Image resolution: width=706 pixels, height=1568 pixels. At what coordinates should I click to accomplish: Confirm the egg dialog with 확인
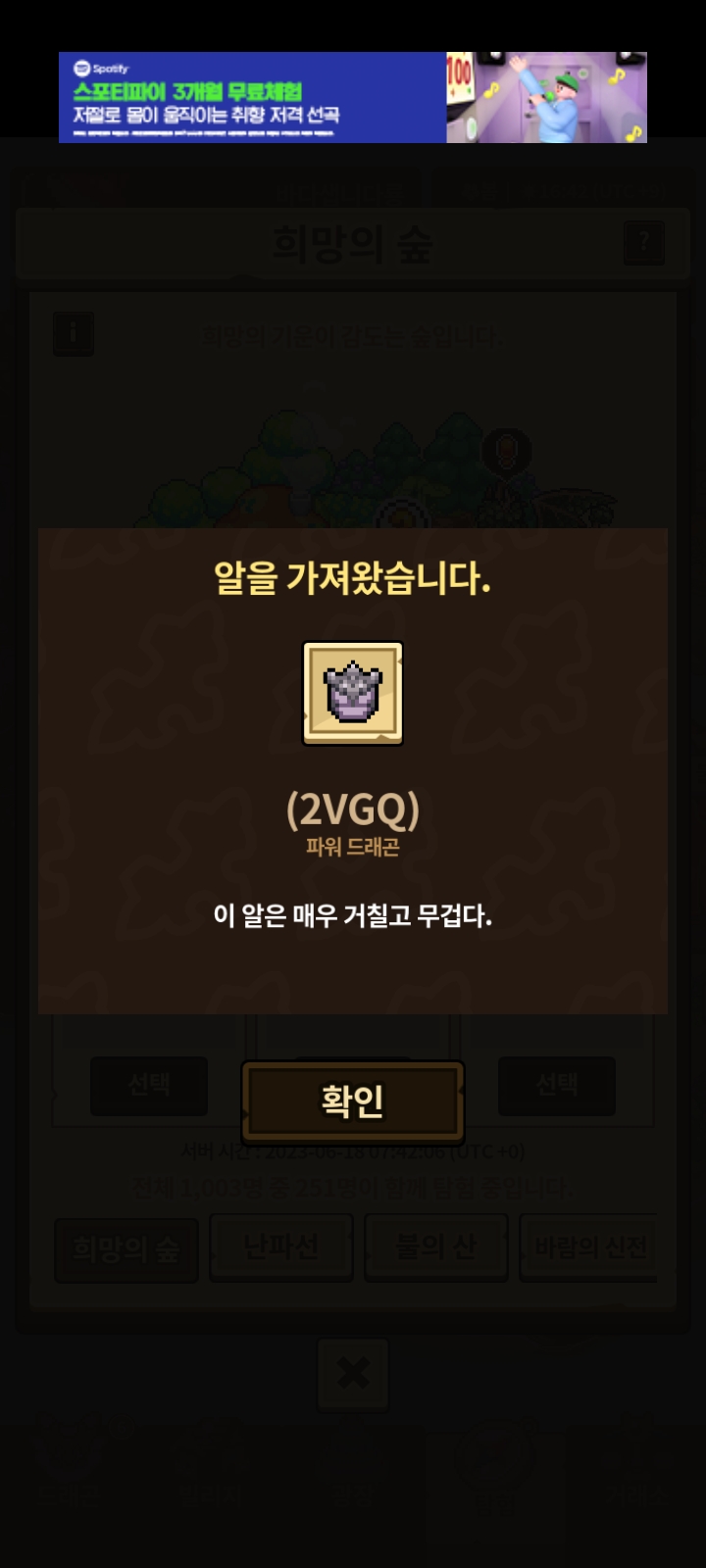353,1102
